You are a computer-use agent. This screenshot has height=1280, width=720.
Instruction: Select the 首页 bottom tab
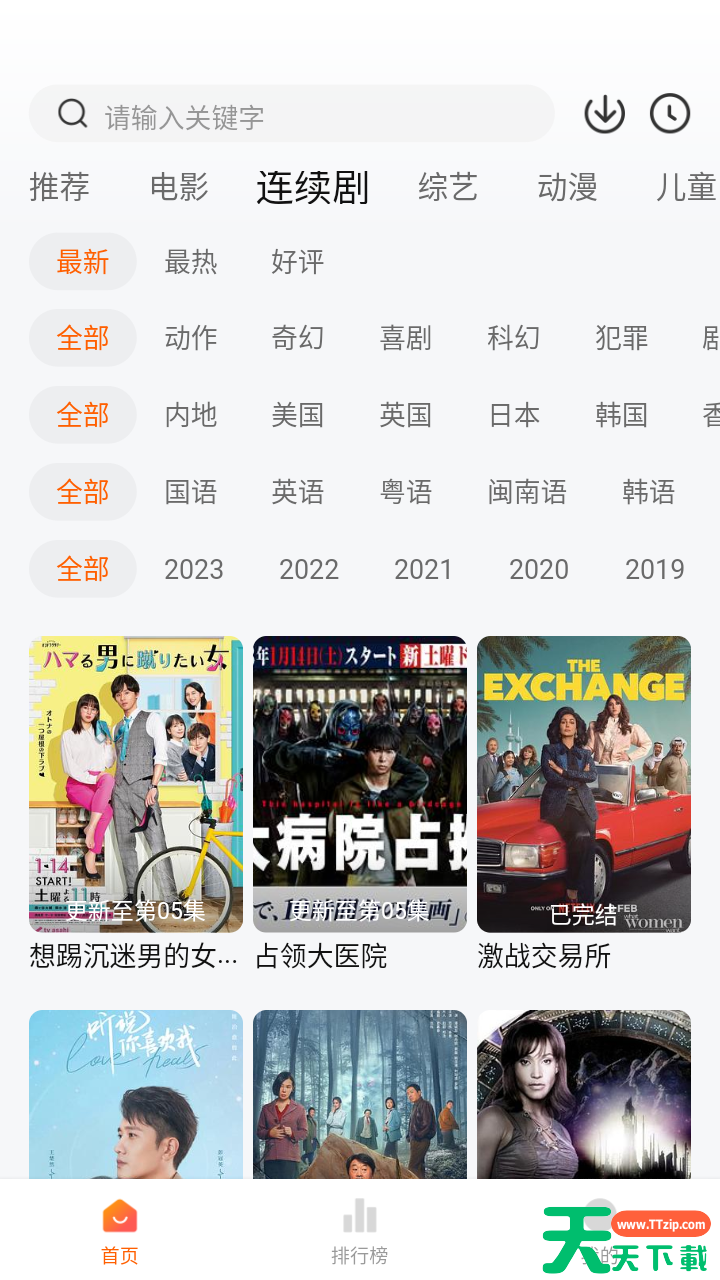click(120, 1232)
